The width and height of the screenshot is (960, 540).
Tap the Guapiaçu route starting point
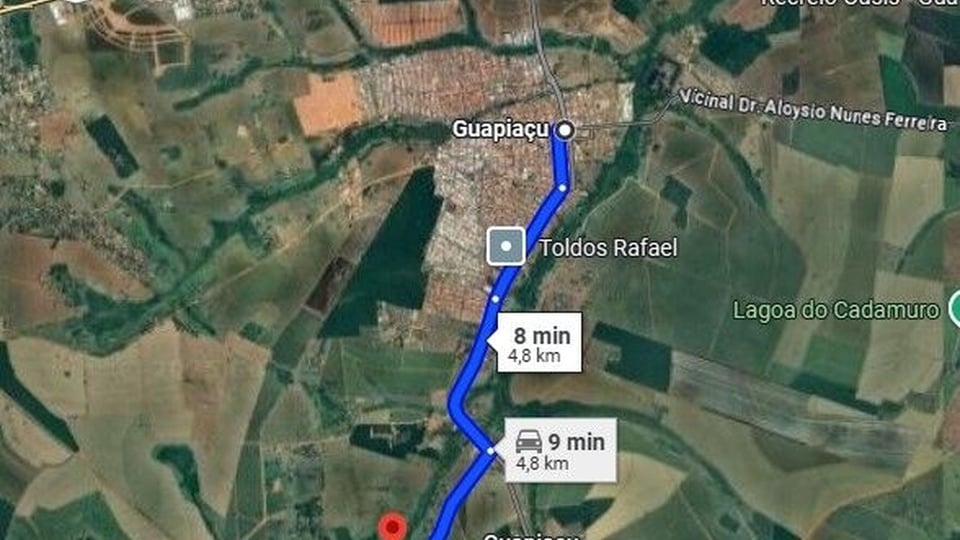(x=565, y=130)
